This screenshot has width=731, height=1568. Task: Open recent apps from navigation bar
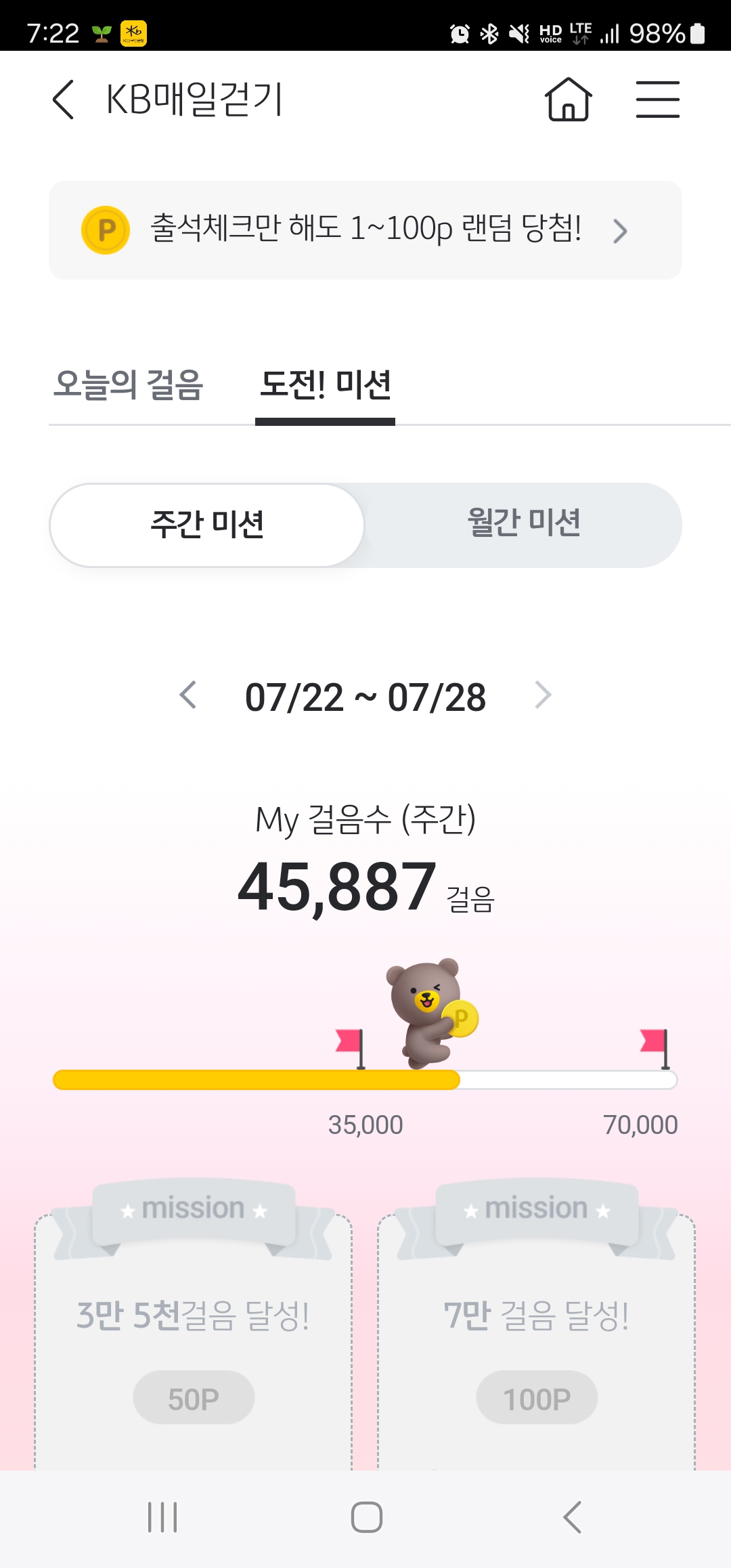[162, 1517]
